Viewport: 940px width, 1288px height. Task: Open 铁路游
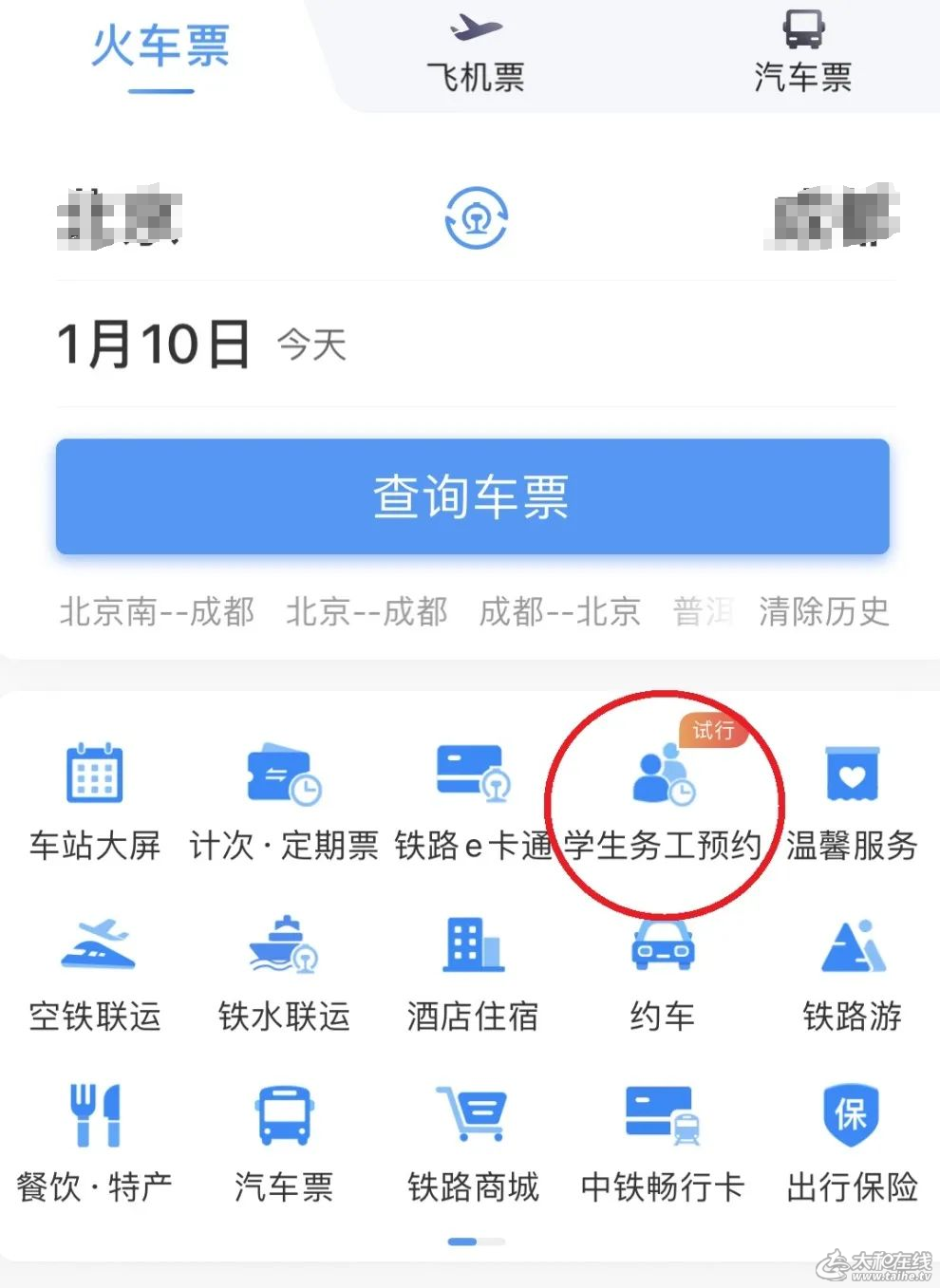coord(852,973)
